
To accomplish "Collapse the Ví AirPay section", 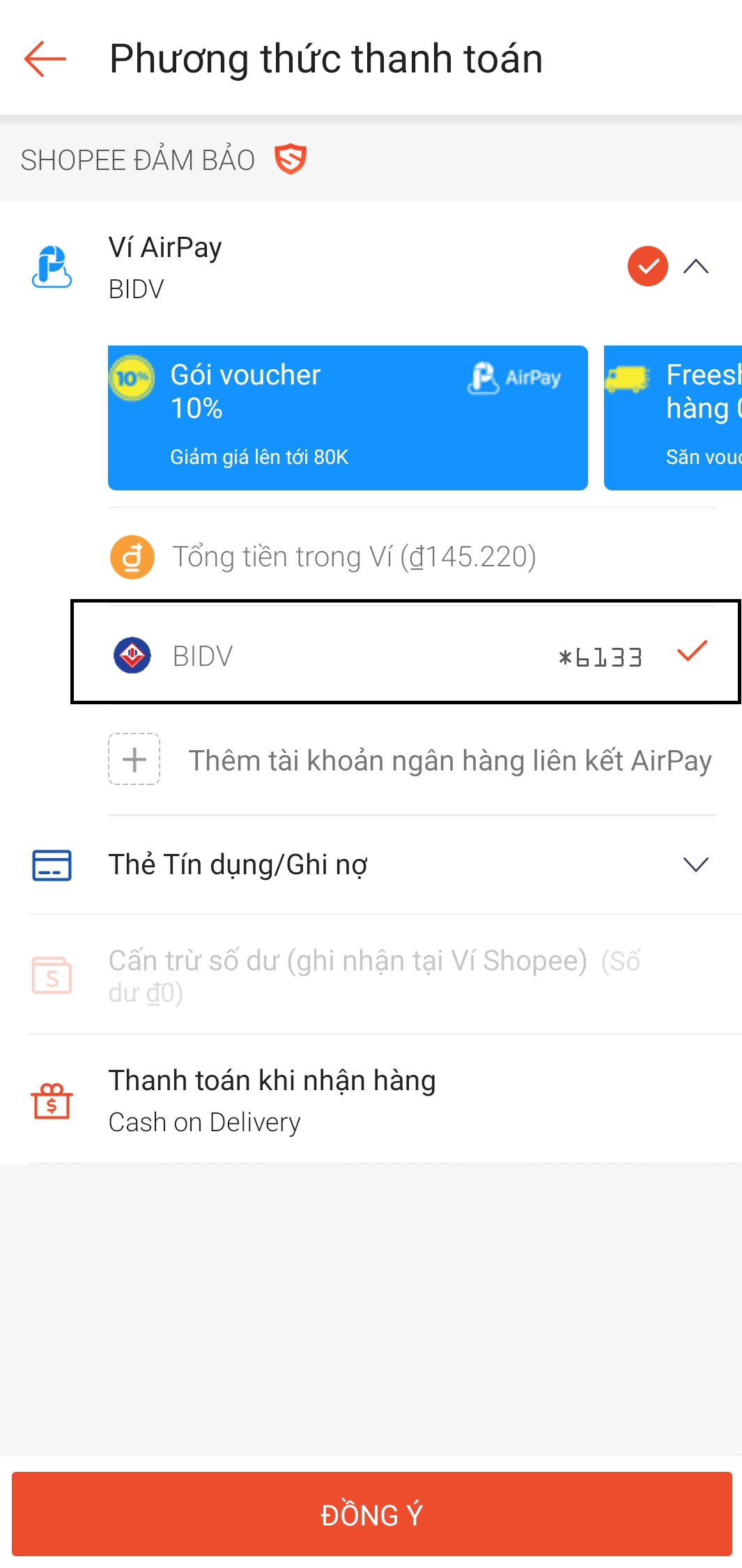I will pos(695,267).
